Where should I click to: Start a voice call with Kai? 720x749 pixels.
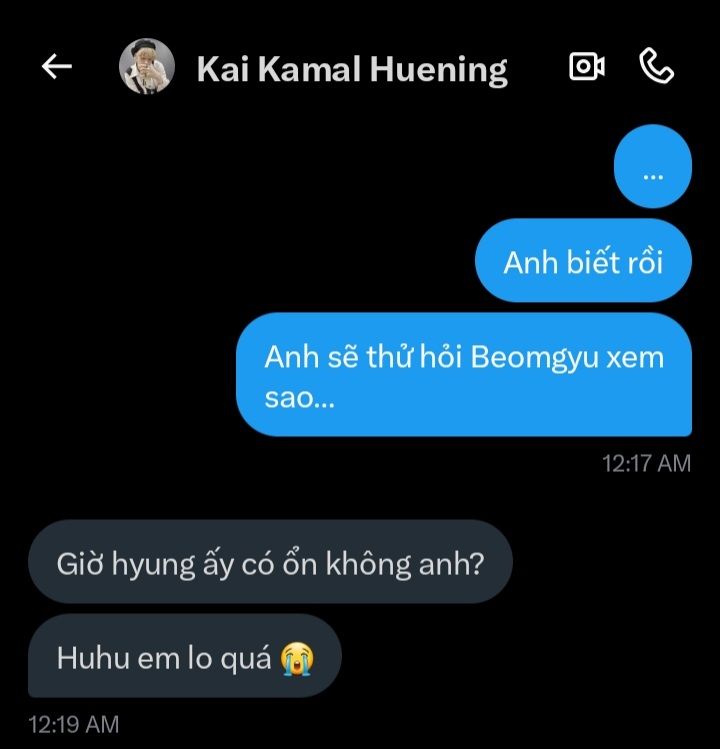click(656, 67)
